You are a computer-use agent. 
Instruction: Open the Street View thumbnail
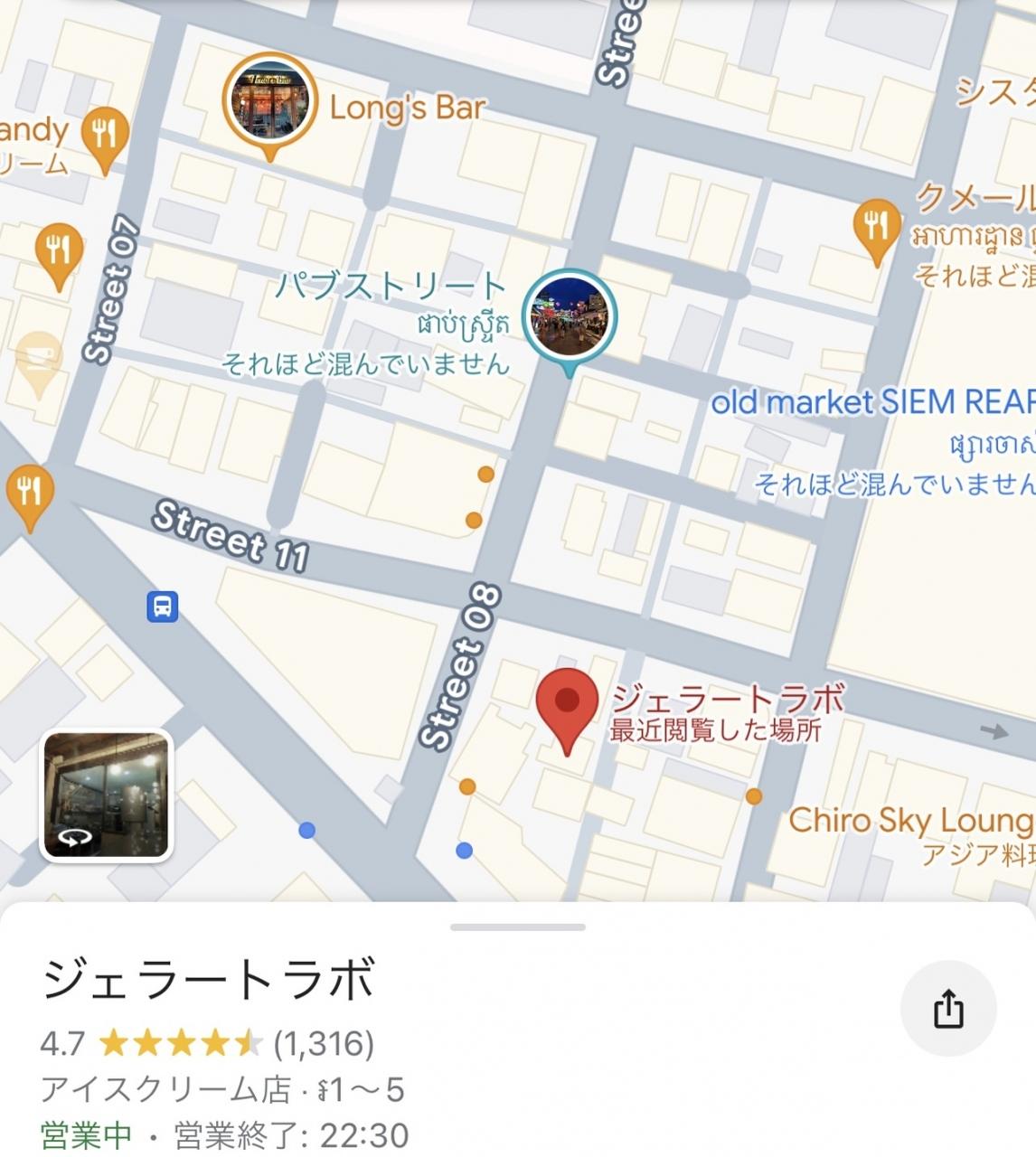pyautogui.click(x=107, y=795)
